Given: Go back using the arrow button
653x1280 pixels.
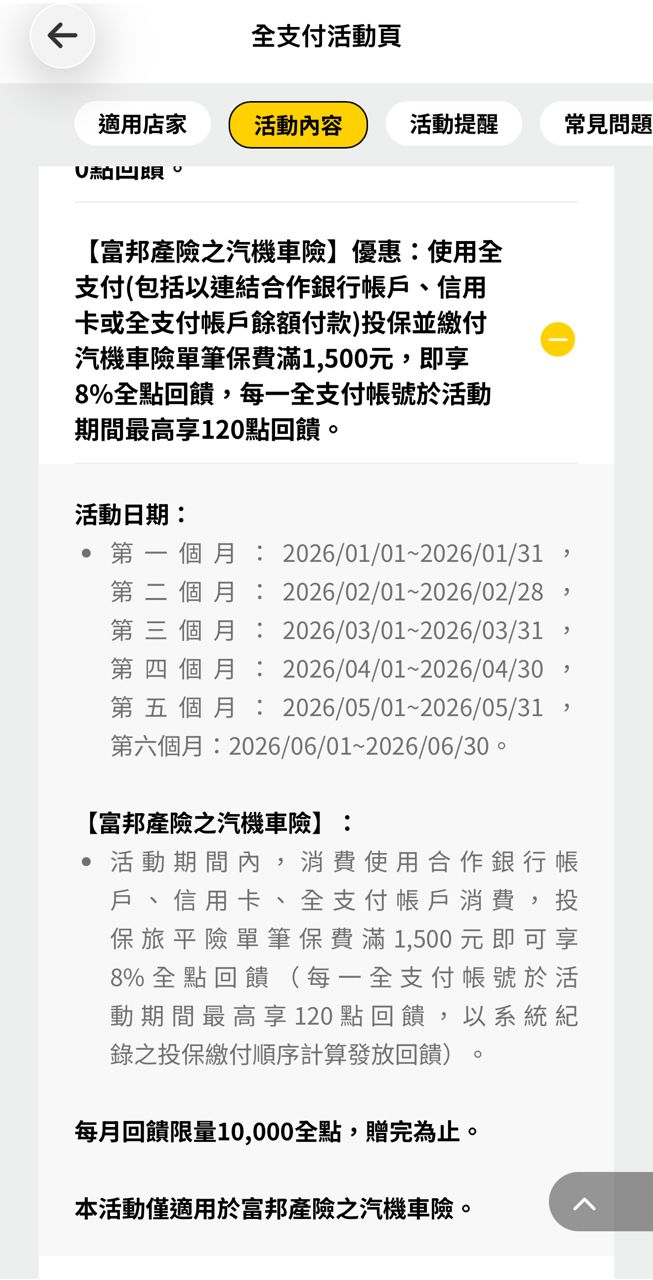Looking at the screenshot, I should pyautogui.click(x=62, y=36).
